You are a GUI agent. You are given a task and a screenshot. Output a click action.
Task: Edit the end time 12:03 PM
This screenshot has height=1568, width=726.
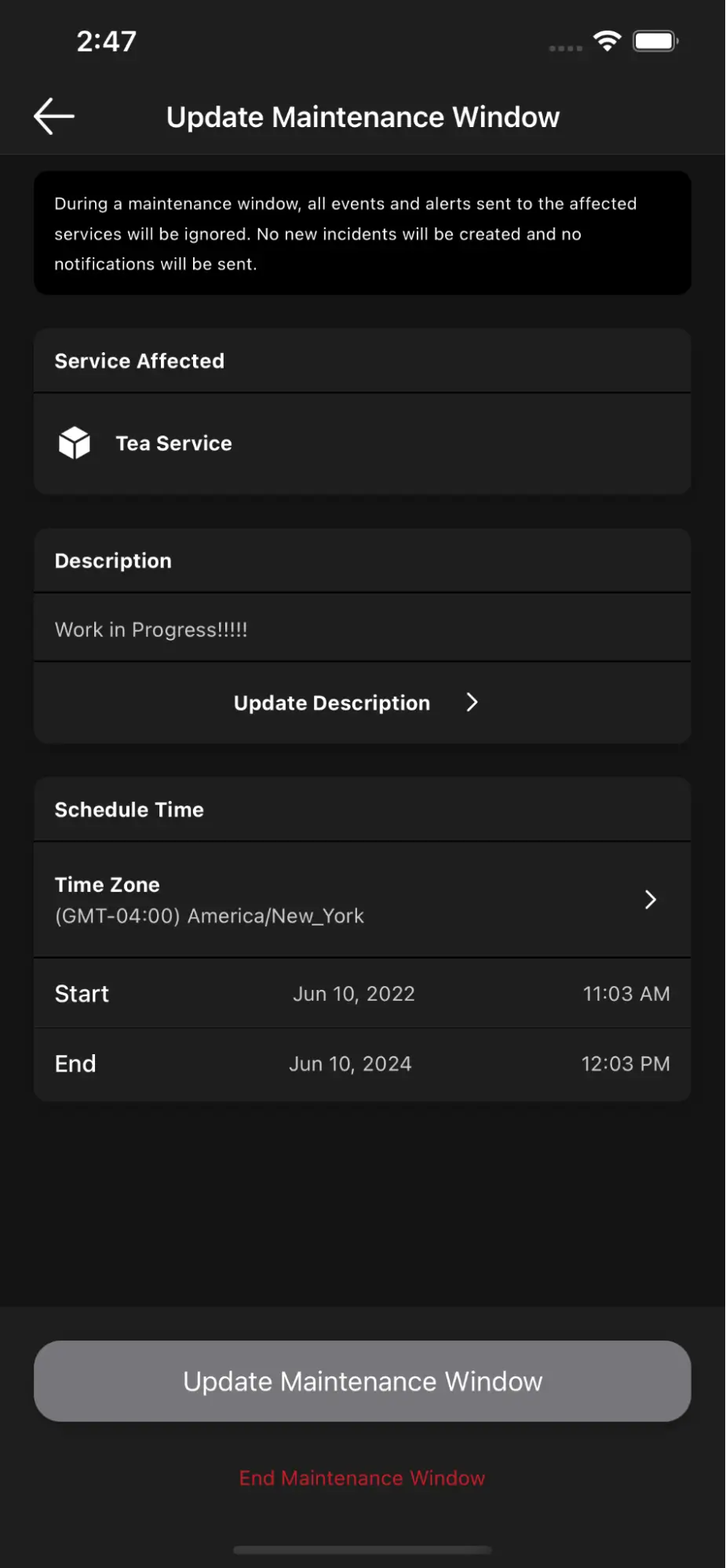tap(625, 1064)
